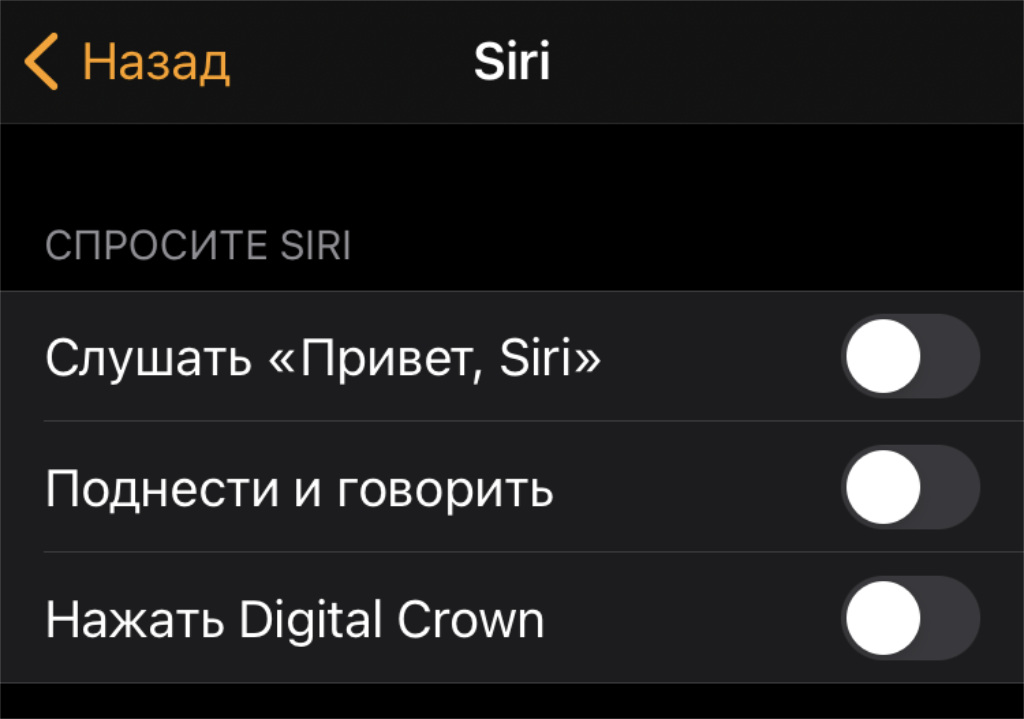The width and height of the screenshot is (1024, 719).
Task: Toggle Нажать Digital Crown switch
Action: pos(910,618)
